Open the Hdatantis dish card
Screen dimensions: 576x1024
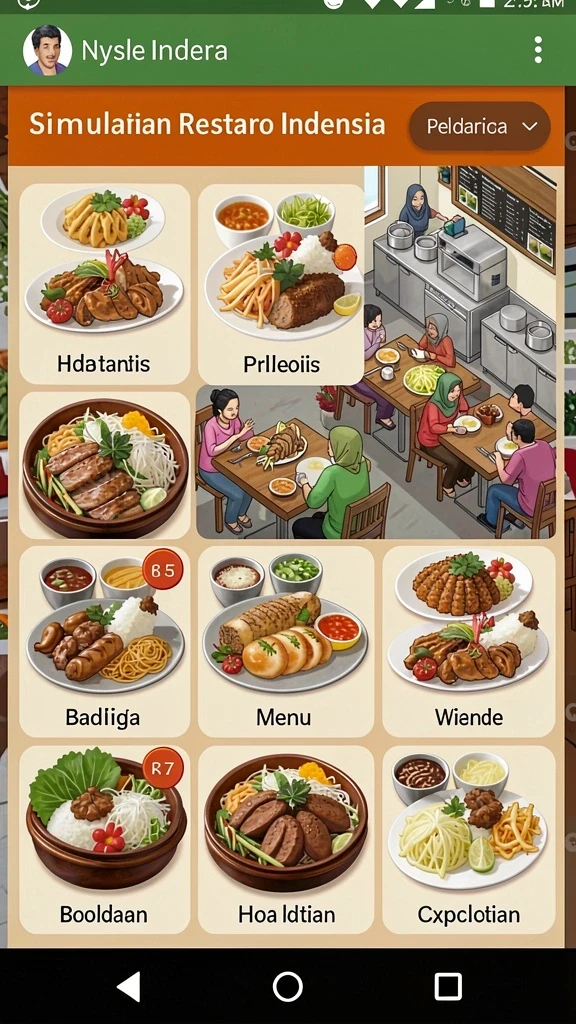click(x=104, y=283)
